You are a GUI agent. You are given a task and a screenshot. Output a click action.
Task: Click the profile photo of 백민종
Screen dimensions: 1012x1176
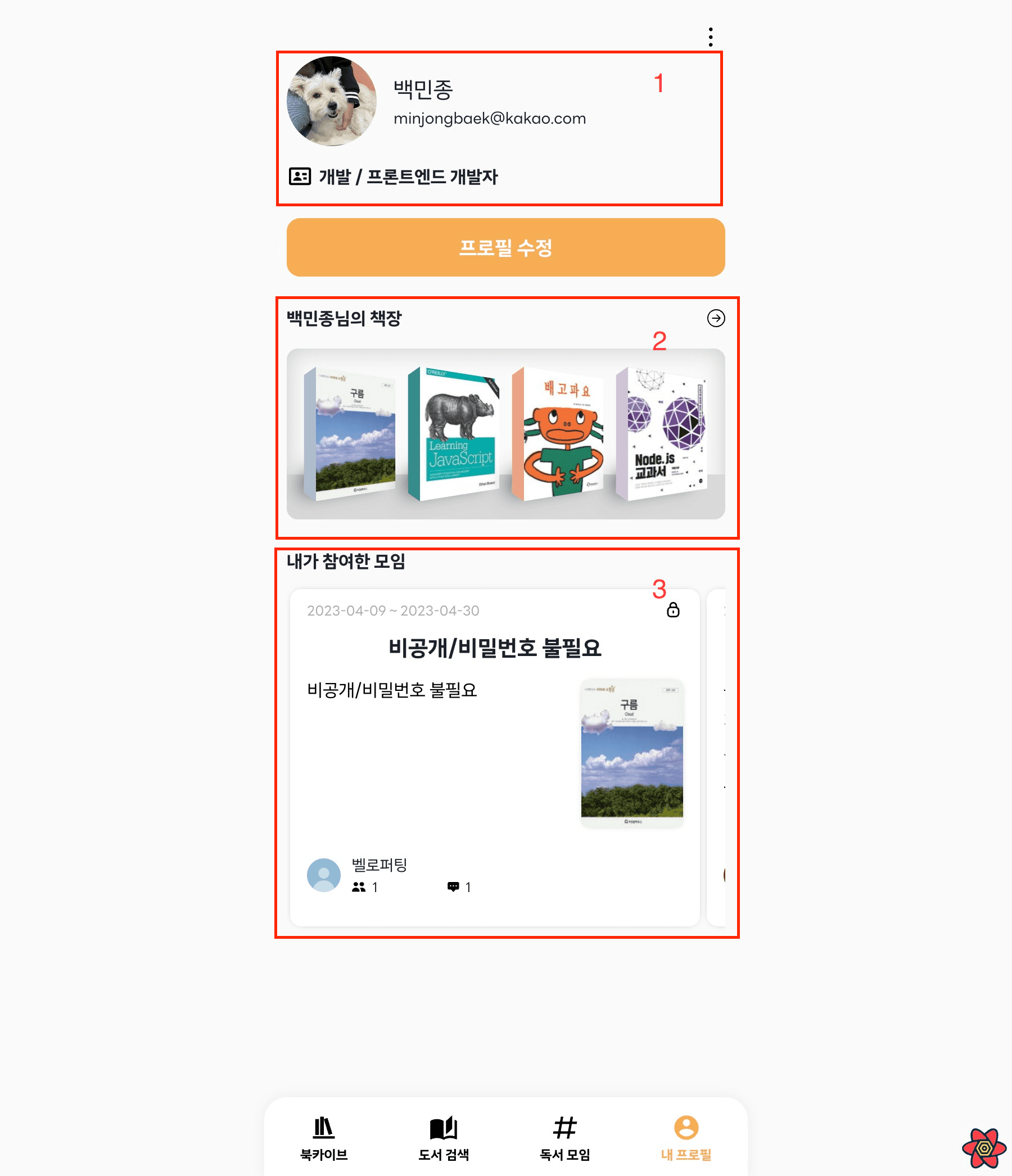332,101
